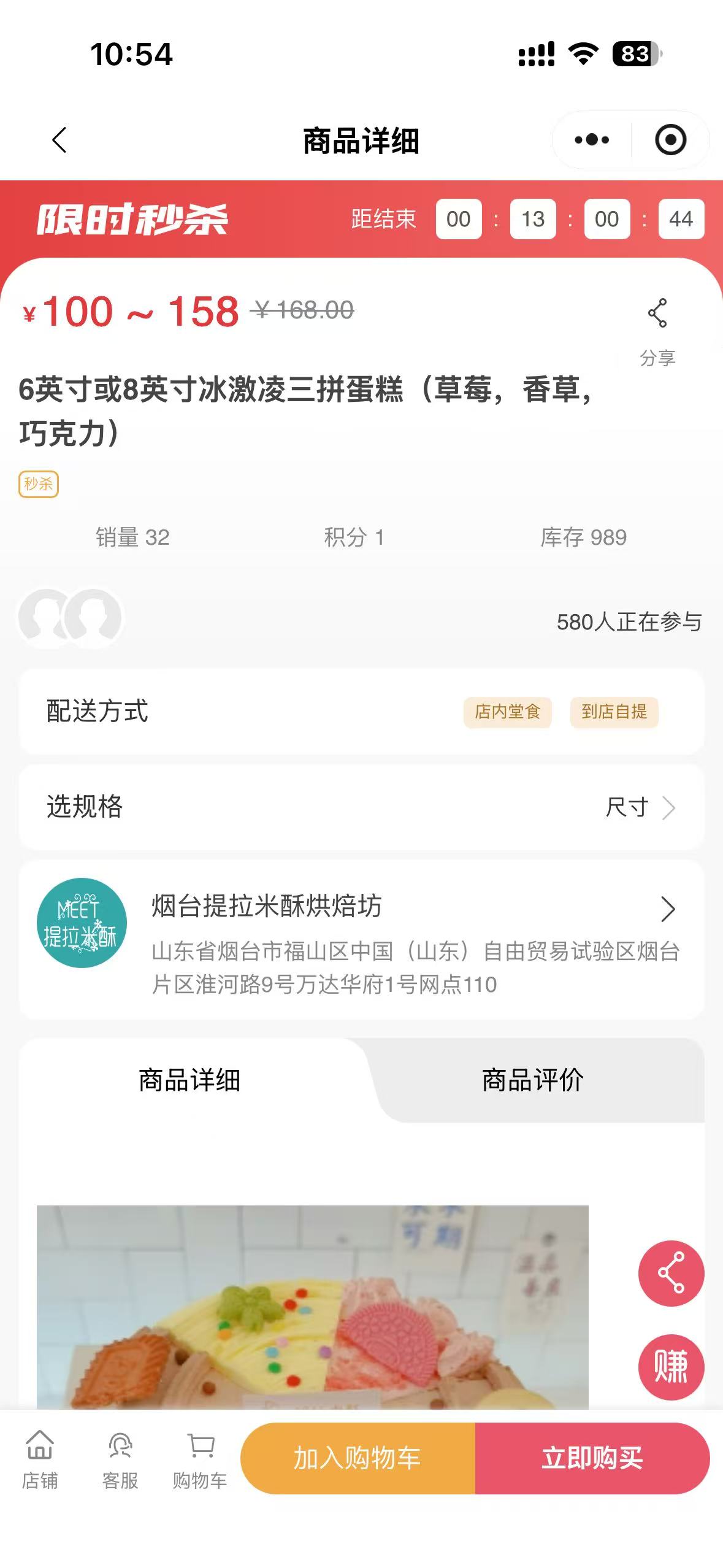
Task: Select the 商品详细 tab
Action: (189, 1080)
